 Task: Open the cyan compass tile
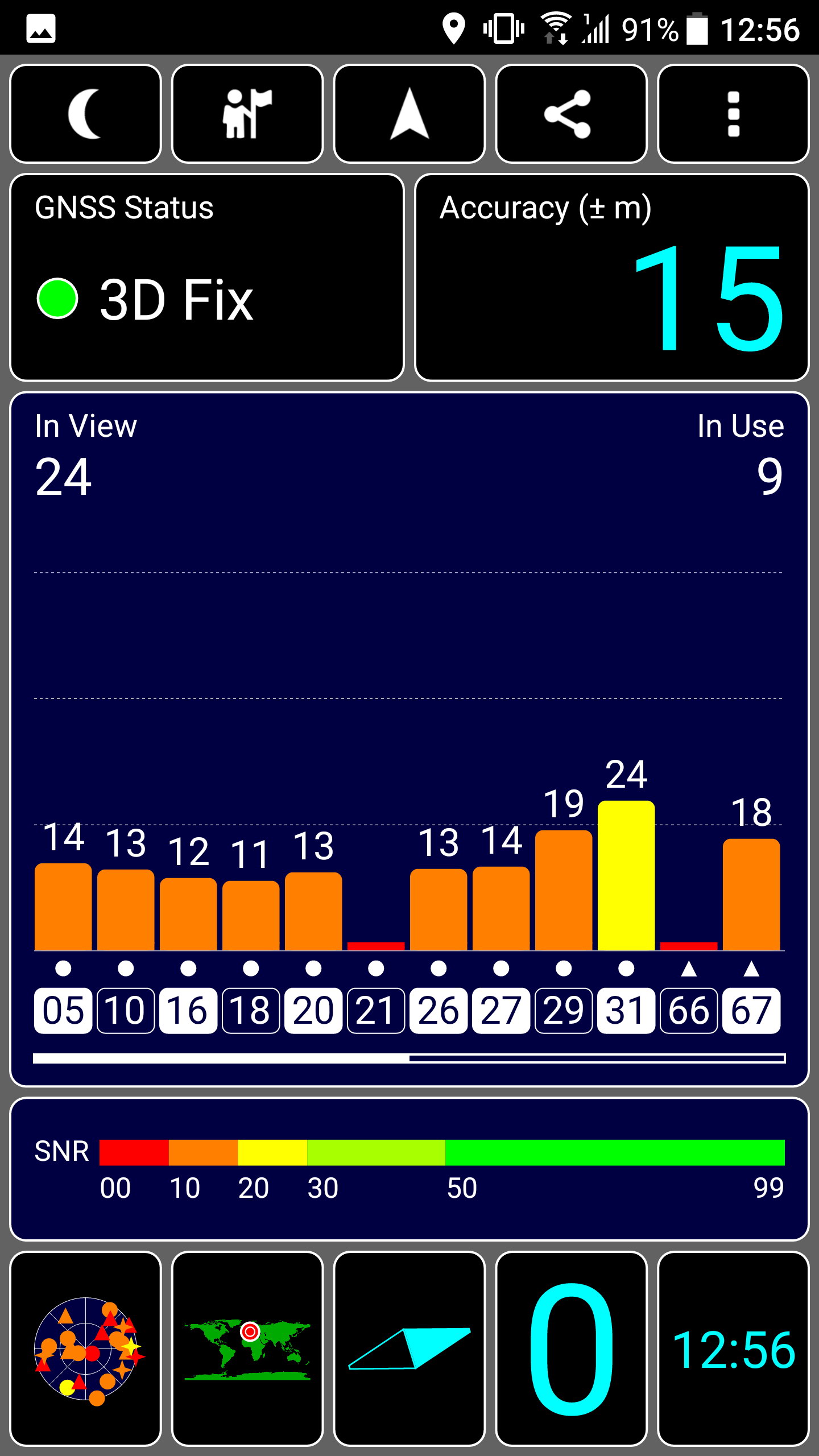(409, 1348)
